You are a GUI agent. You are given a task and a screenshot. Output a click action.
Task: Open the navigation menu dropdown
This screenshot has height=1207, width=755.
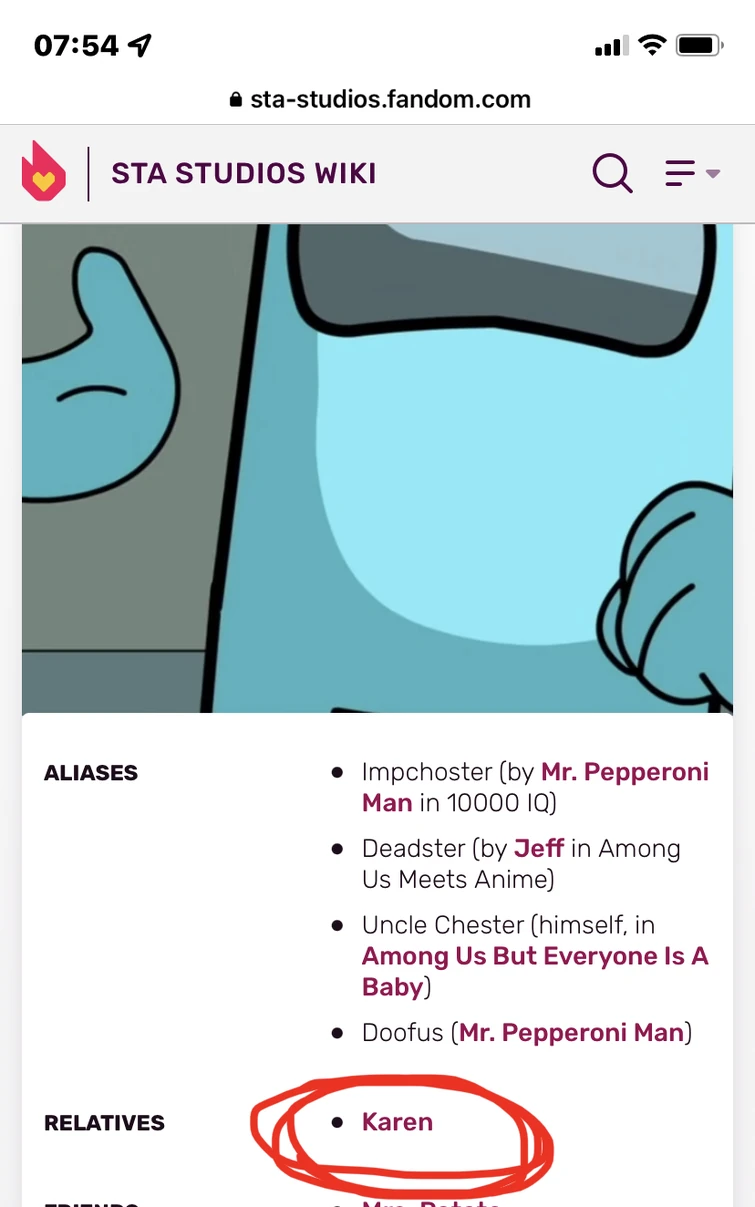click(692, 174)
